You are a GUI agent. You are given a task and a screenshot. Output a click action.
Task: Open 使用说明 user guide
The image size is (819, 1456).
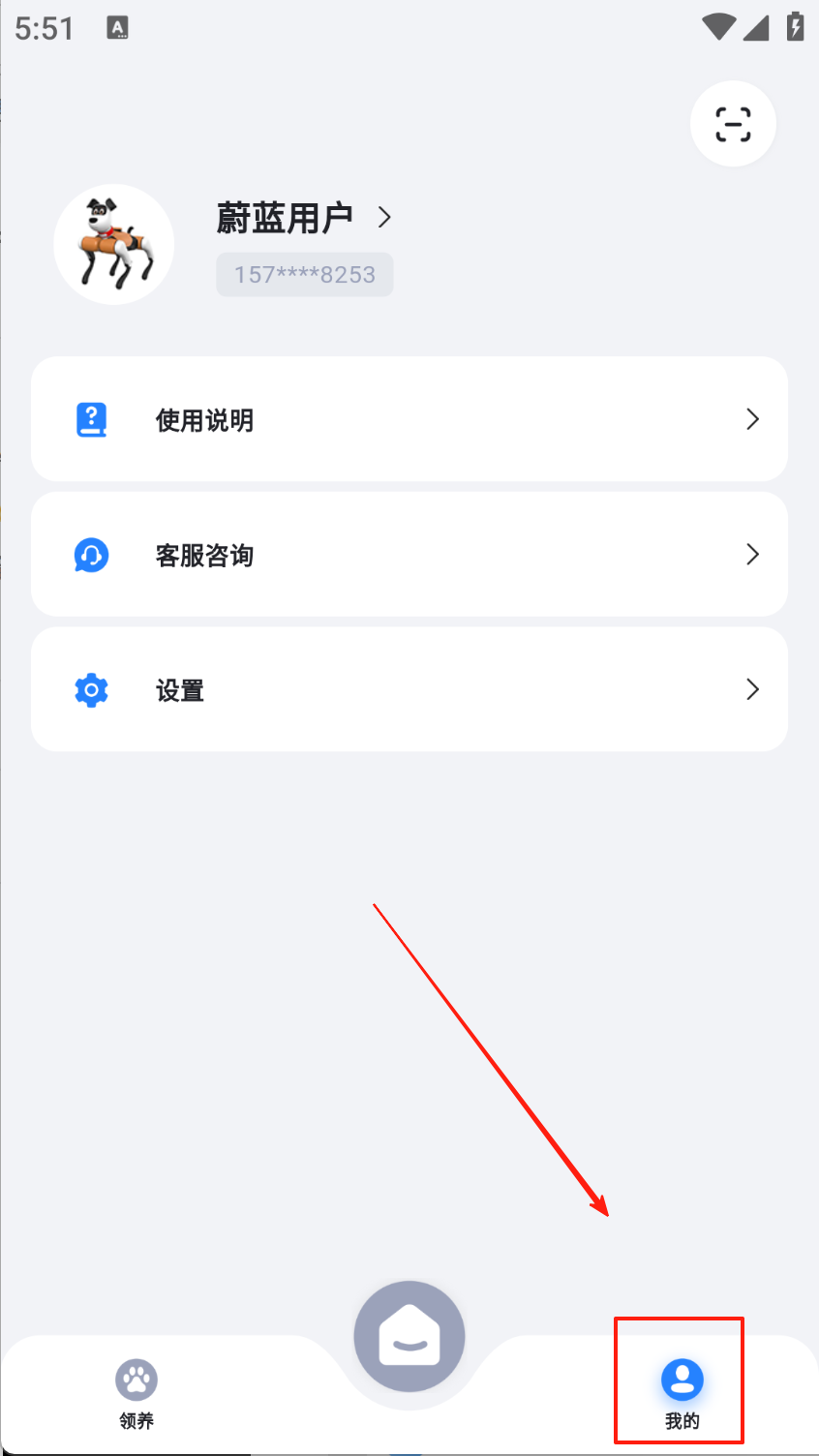click(409, 419)
